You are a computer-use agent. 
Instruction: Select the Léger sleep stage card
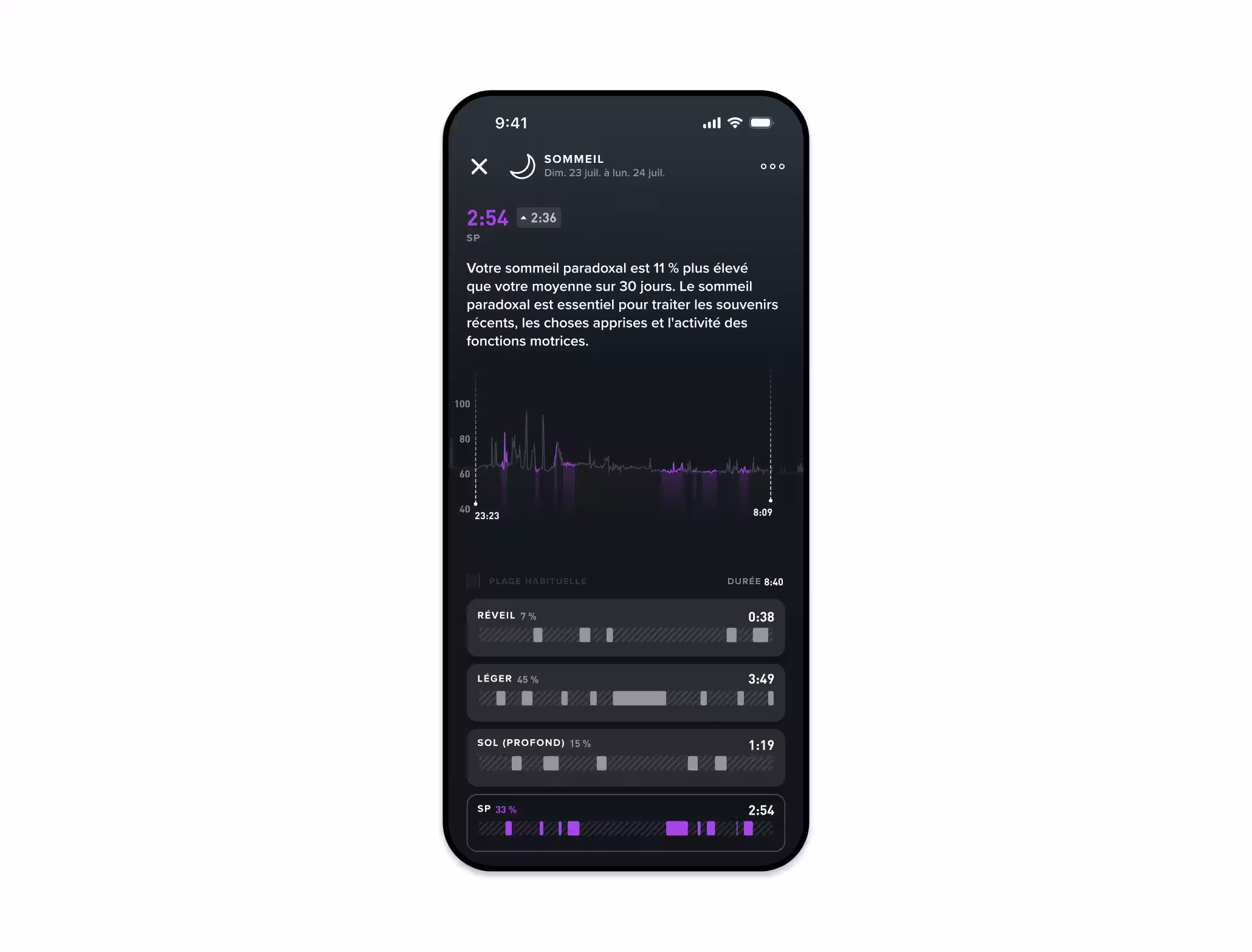pos(625,692)
